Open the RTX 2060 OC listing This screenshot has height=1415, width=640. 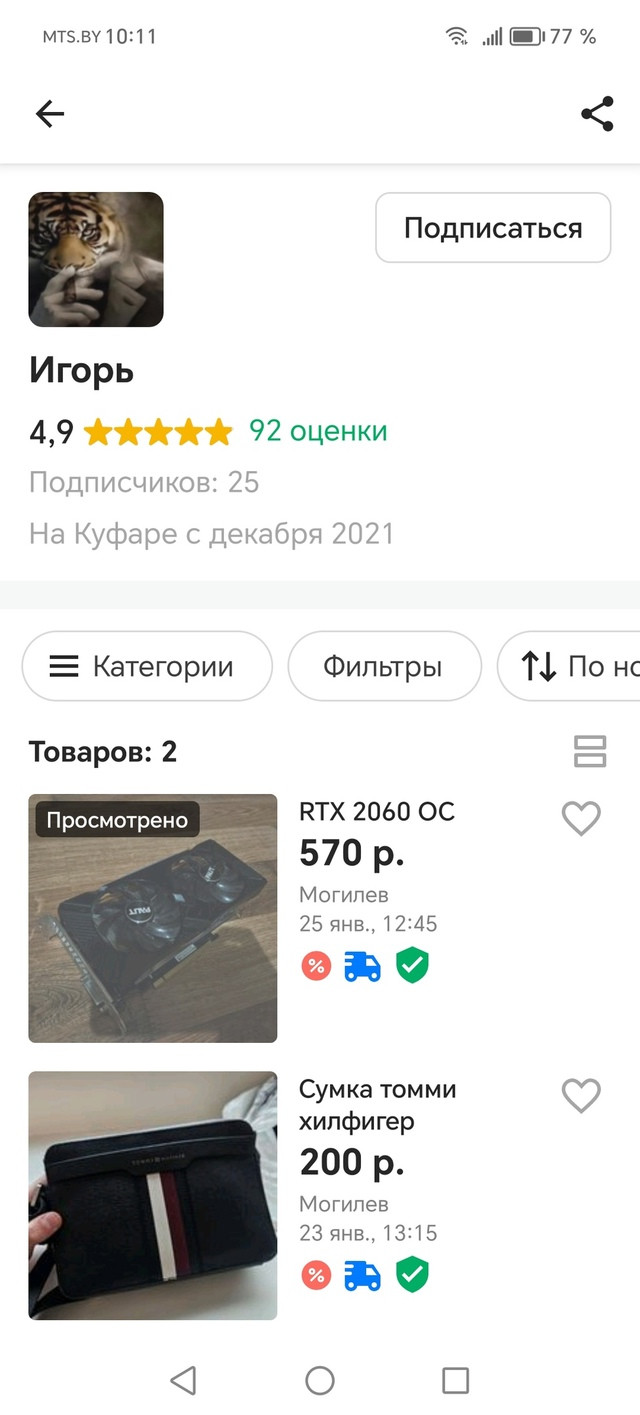(377, 811)
